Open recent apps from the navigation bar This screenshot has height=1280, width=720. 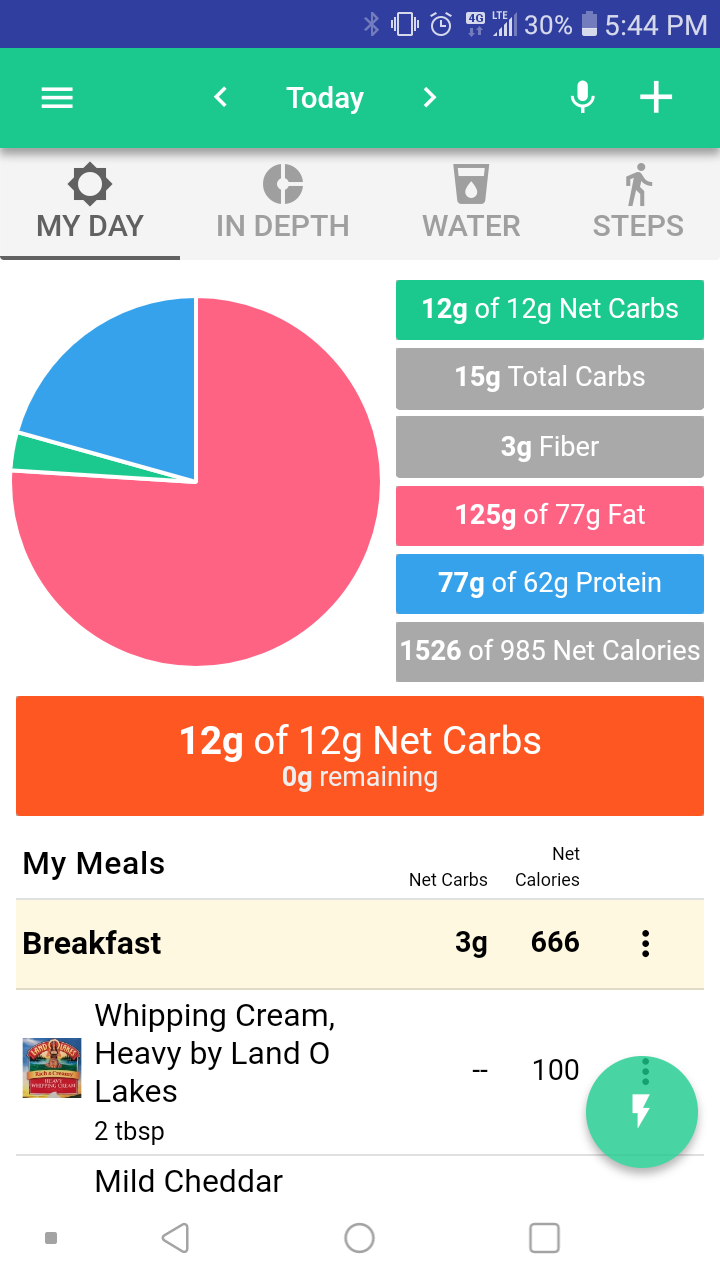point(544,1238)
